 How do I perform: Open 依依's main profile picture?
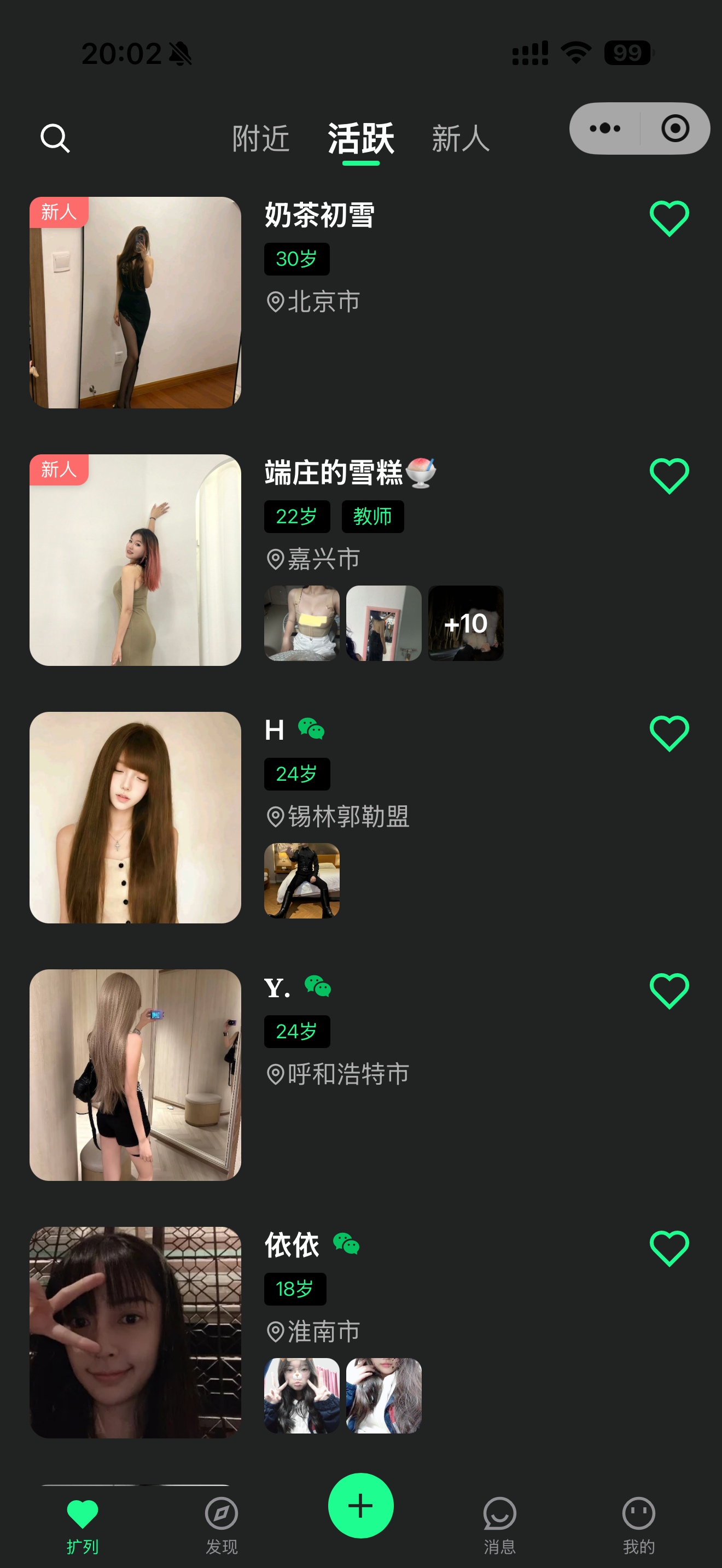click(135, 1332)
